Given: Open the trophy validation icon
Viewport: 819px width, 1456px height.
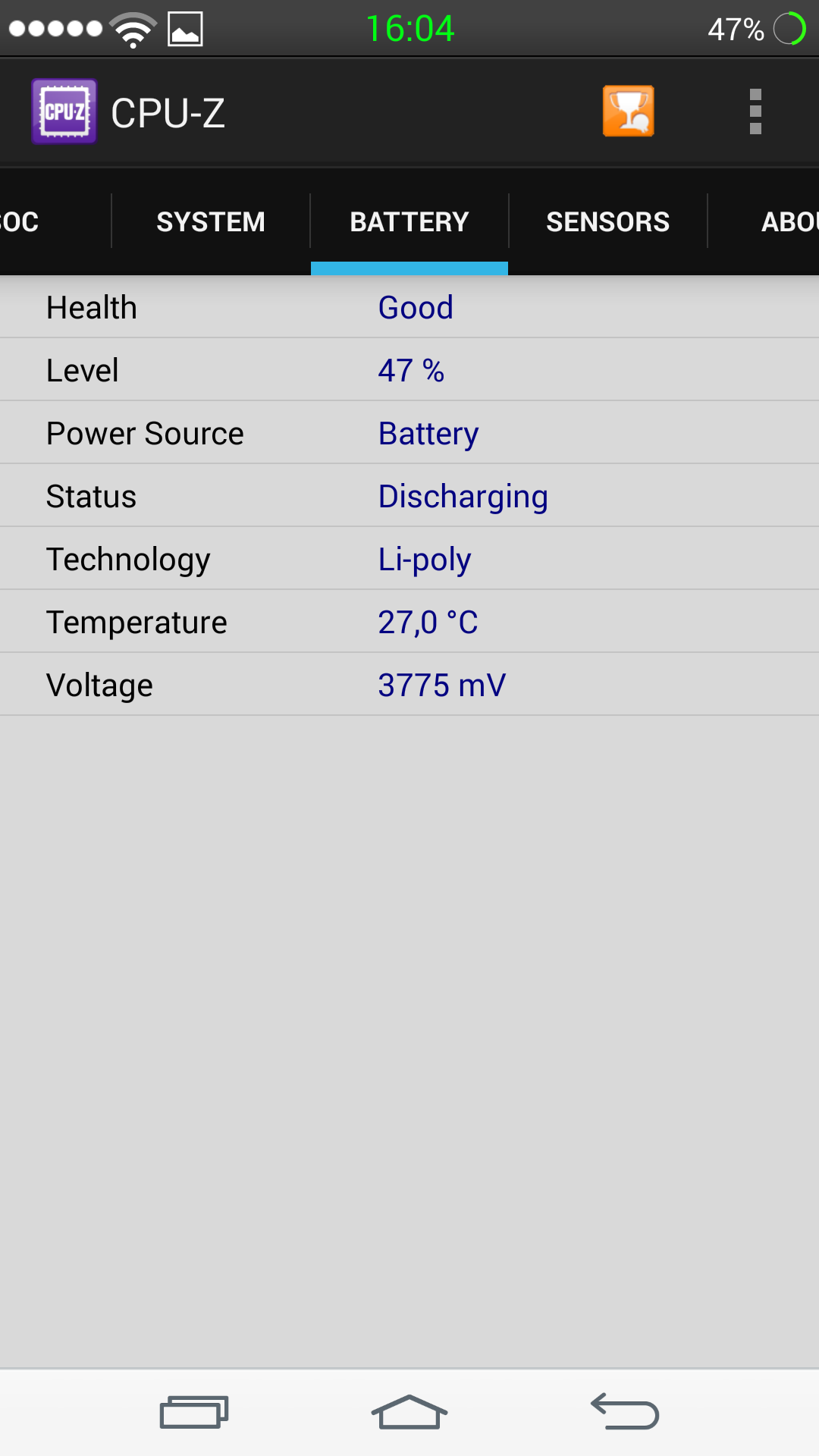Looking at the screenshot, I should (x=628, y=111).
